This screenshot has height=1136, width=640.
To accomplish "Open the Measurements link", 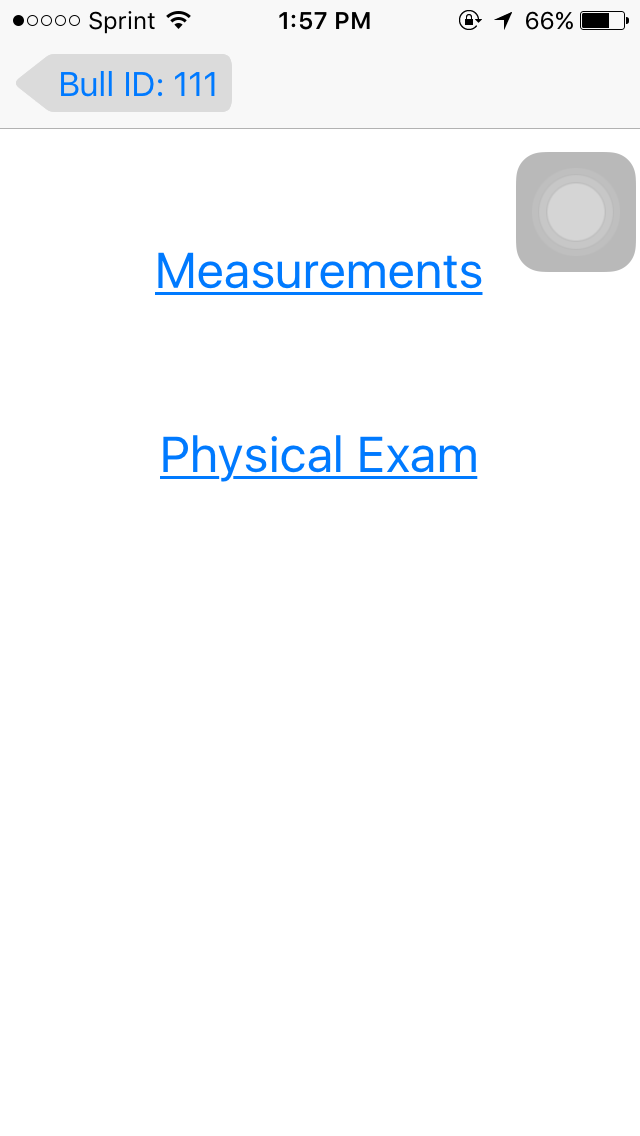I will click(x=319, y=271).
